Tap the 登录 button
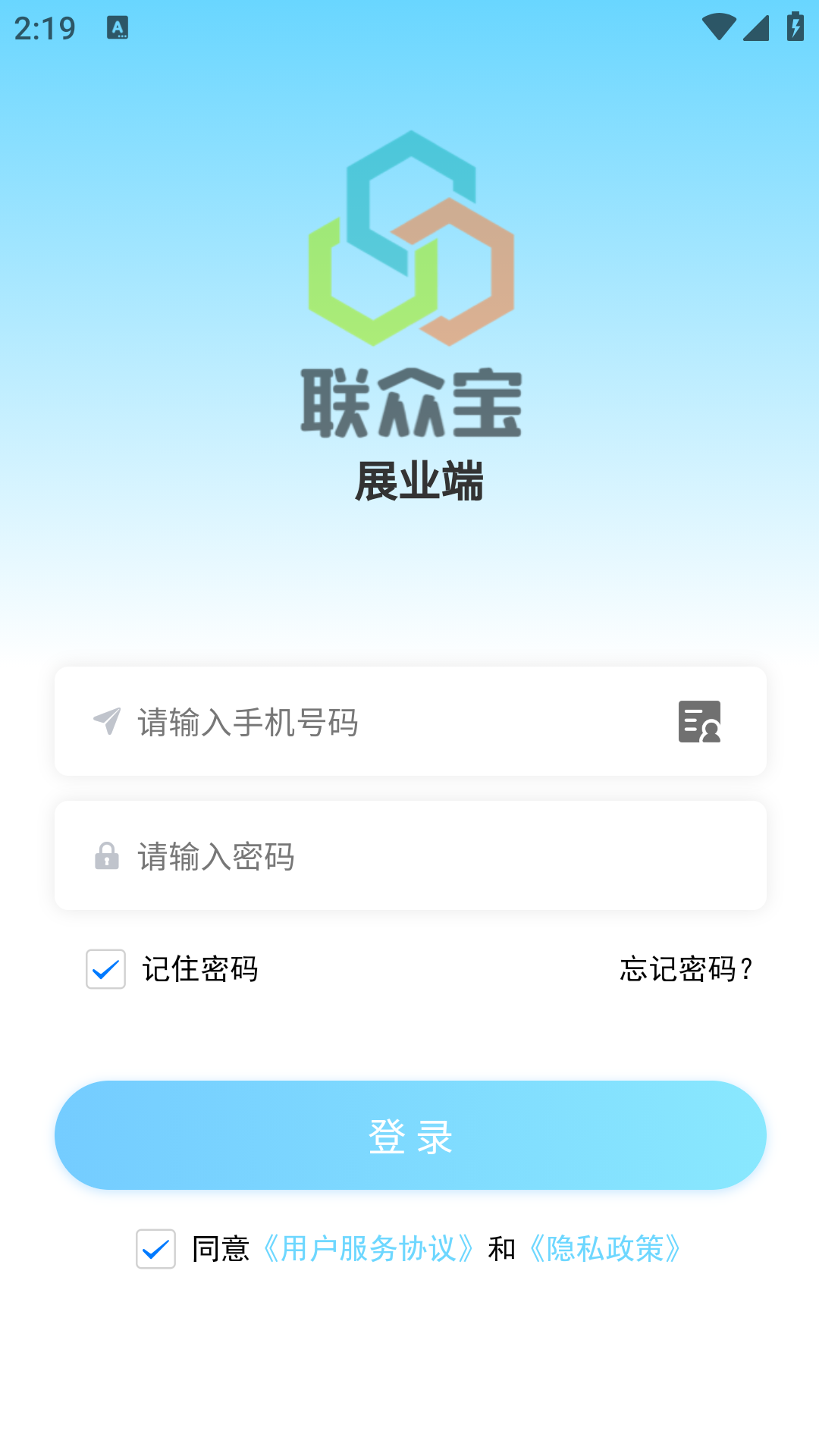Image resolution: width=819 pixels, height=1456 pixels. click(409, 1135)
